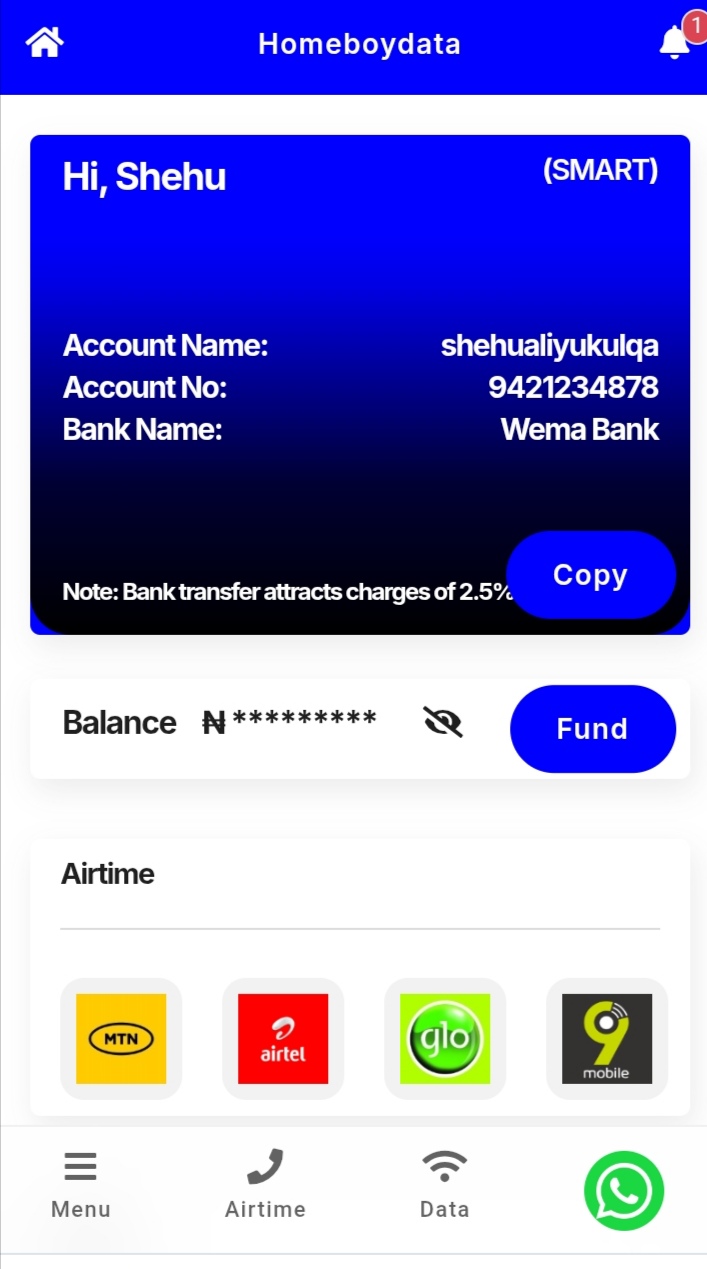Copy the account details

590,575
